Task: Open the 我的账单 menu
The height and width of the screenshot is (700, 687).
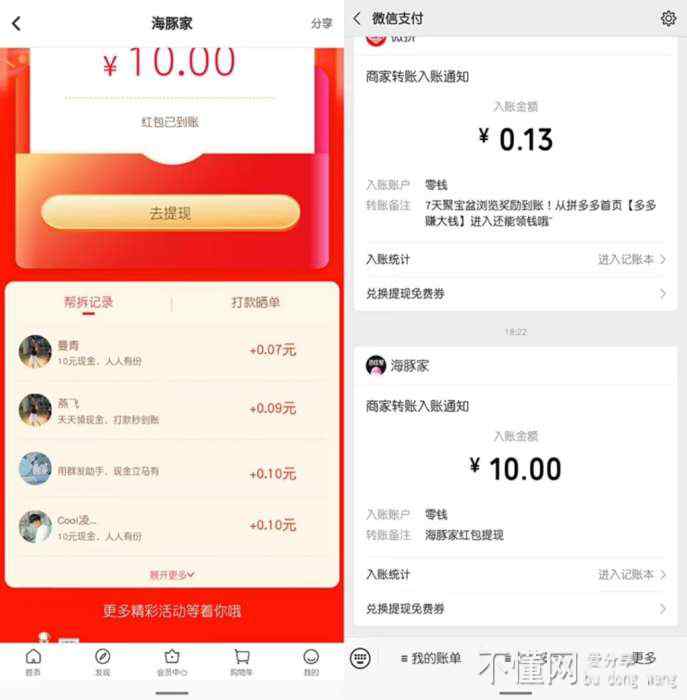Action: click(431, 658)
